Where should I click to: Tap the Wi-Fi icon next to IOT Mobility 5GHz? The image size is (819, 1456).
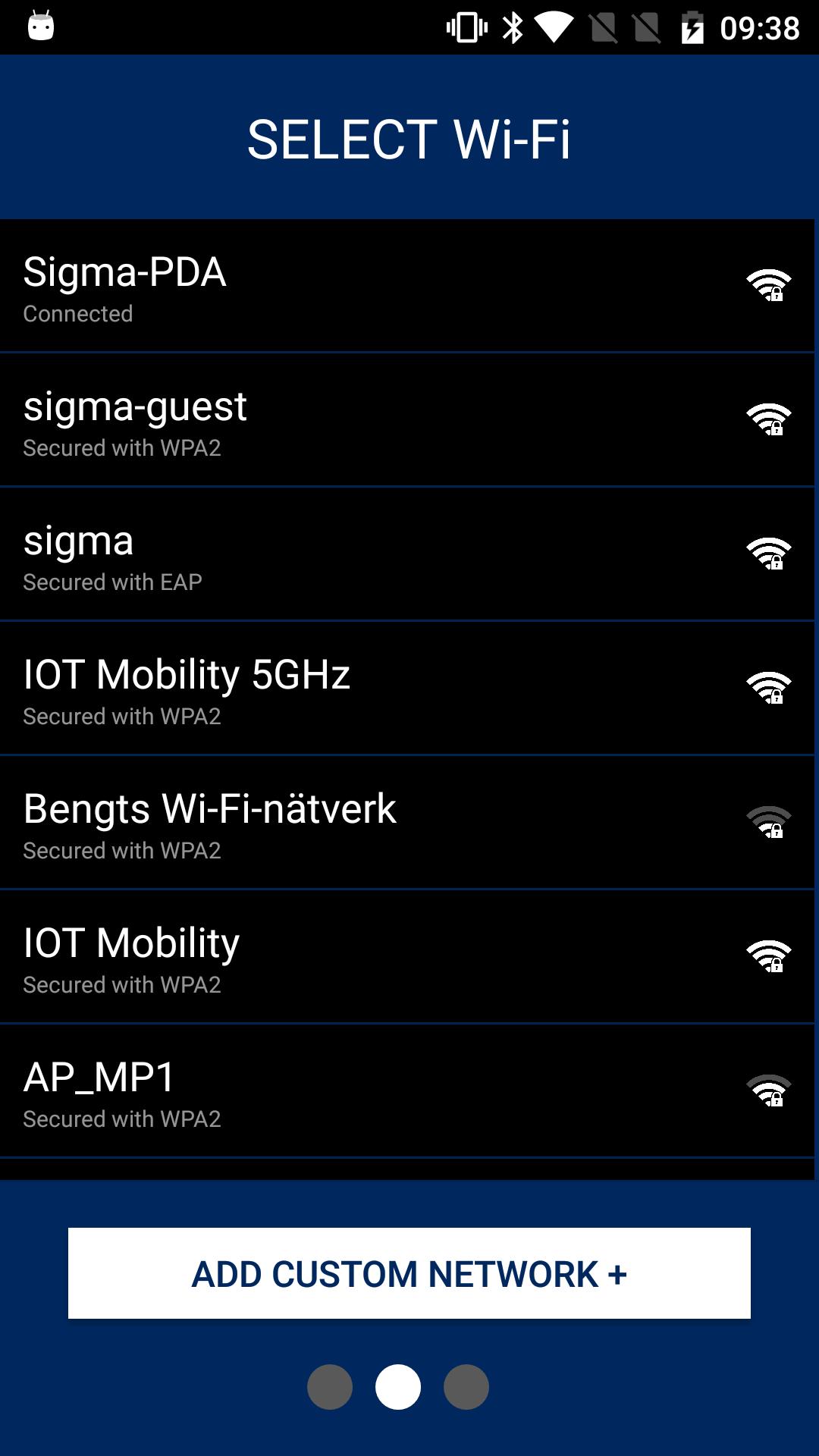767,689
